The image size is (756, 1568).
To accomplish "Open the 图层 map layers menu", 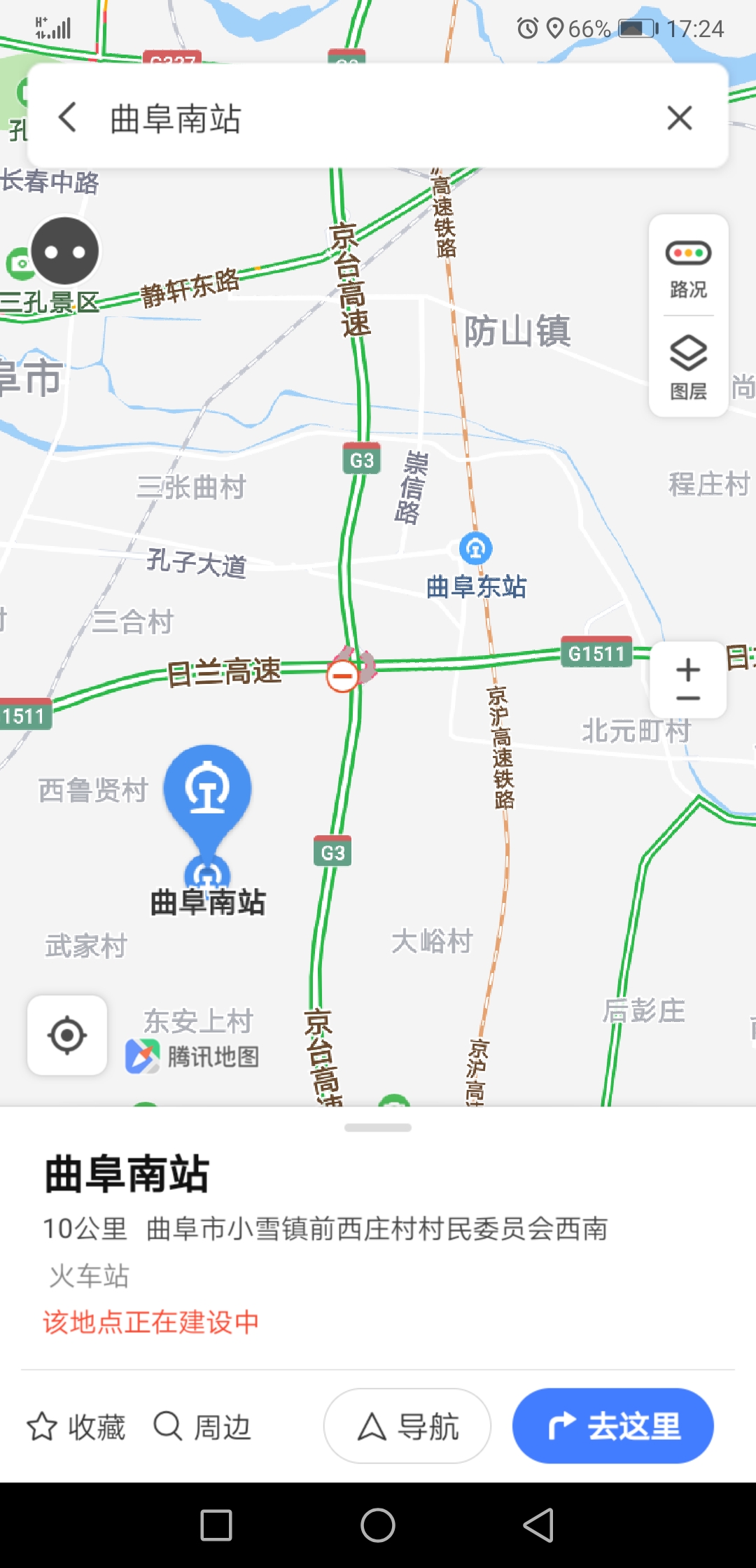I will click(x=688, y=367).
